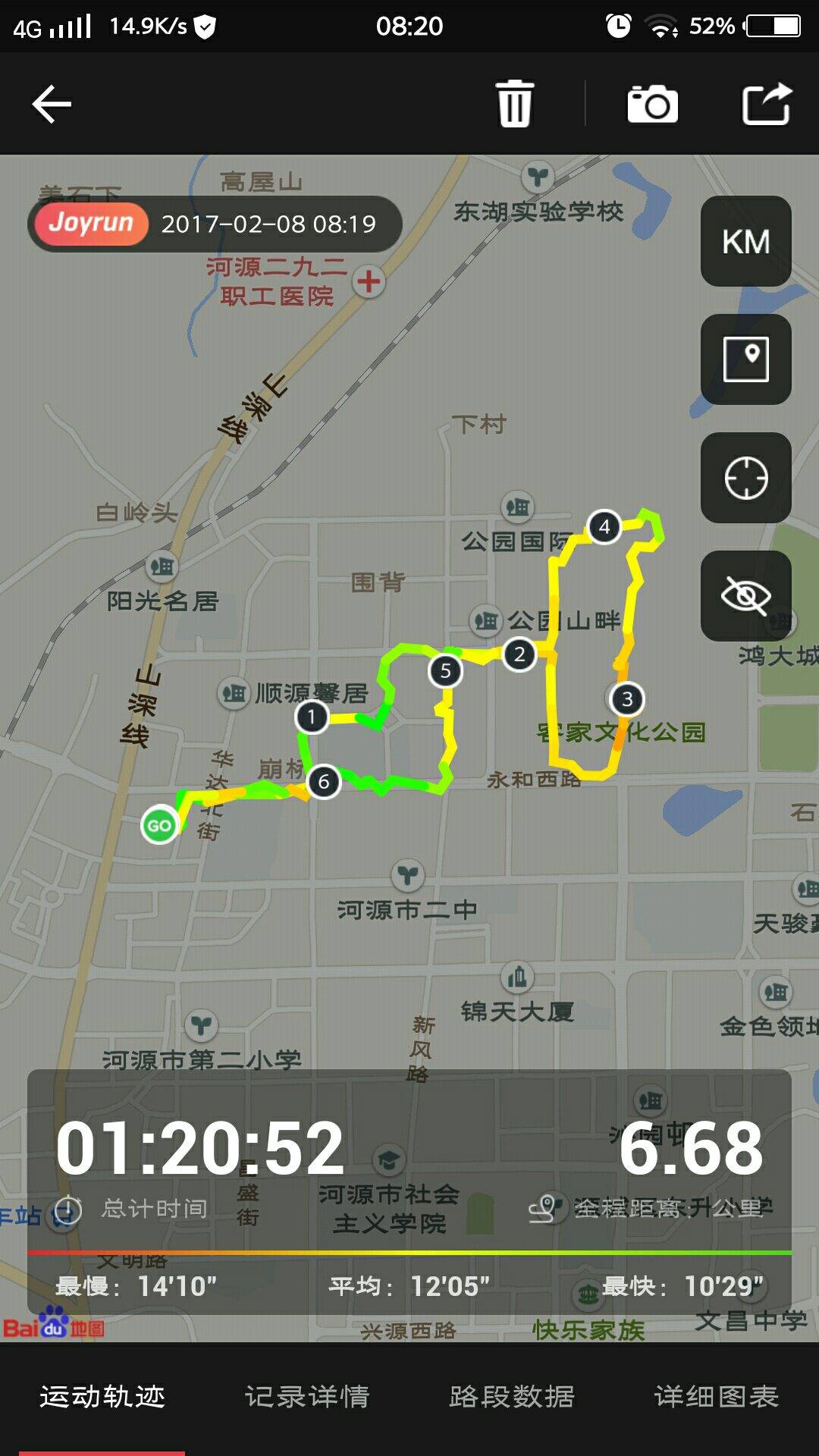
Task: Toggle map visibility with the eye icon
Action: click(x=746, y=596)
